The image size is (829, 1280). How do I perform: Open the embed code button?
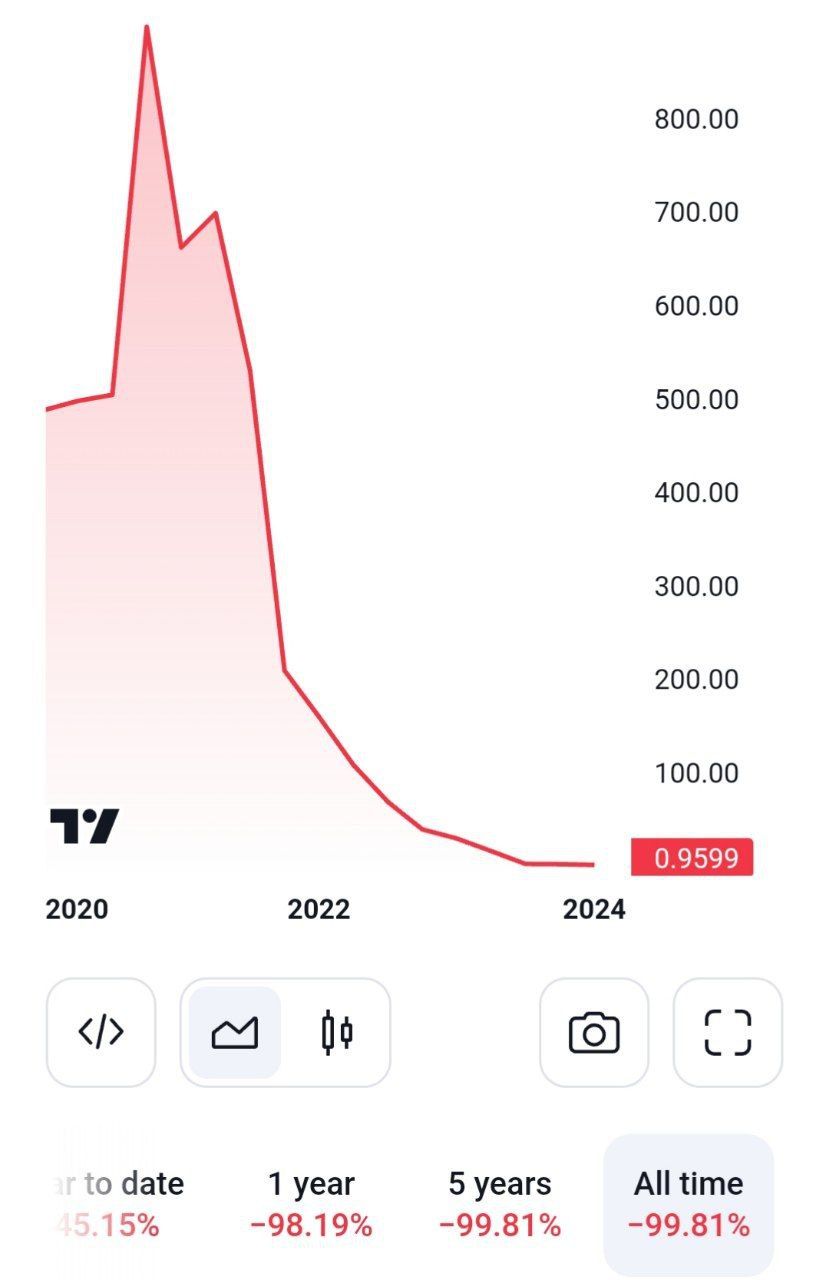pyautogui.click(x=101, y=1032)
